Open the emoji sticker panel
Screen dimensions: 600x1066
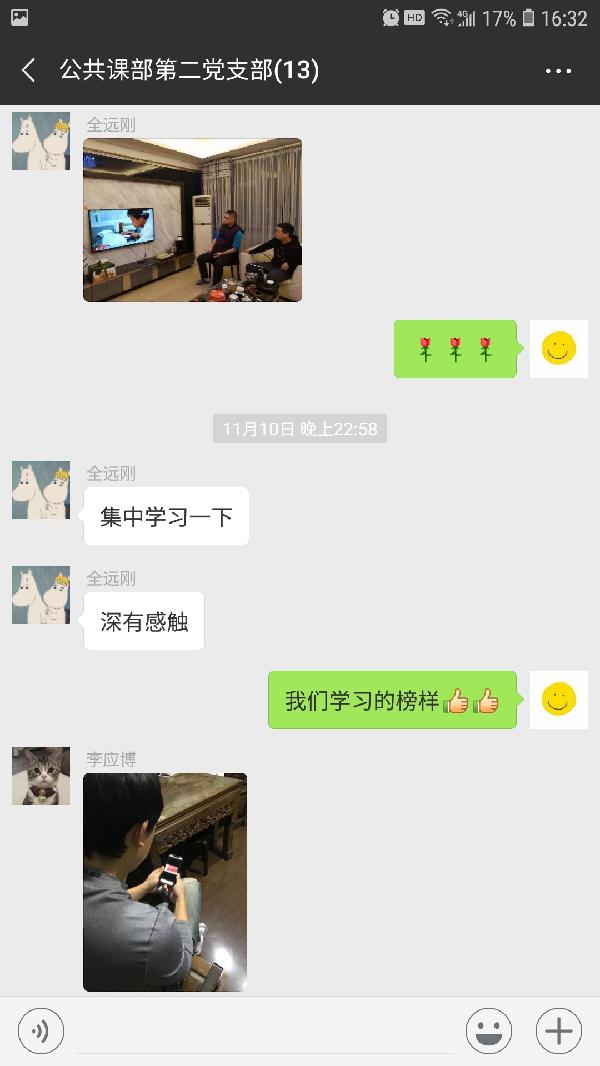point(489,1031)
